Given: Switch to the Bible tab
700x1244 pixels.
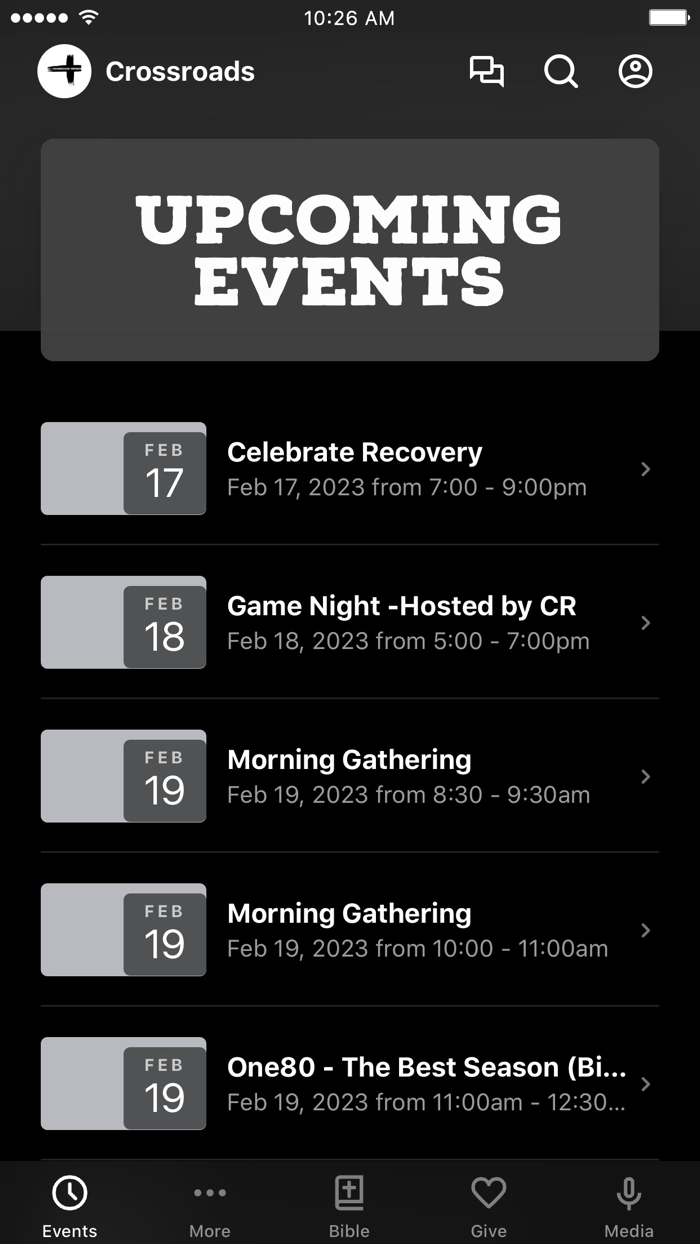Looking at the screenshot, I should point(349,1205).
